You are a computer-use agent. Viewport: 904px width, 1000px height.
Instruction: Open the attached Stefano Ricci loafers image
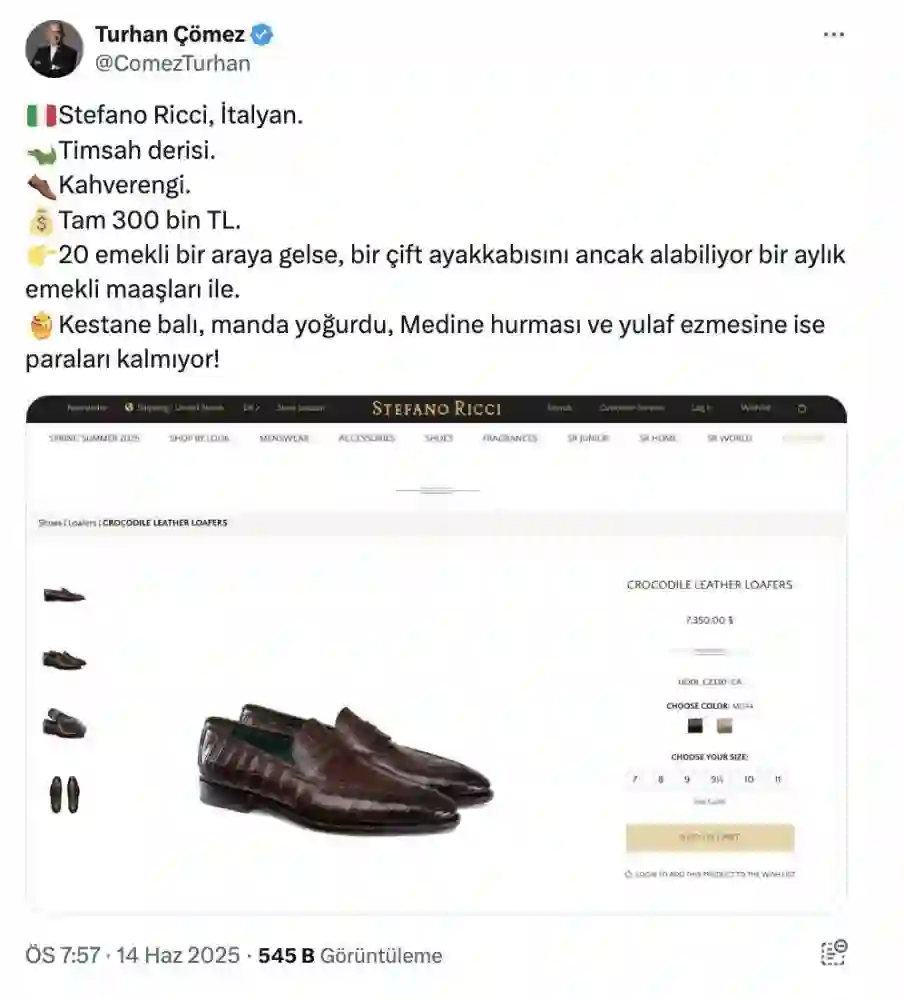click(x=436, y=653)
